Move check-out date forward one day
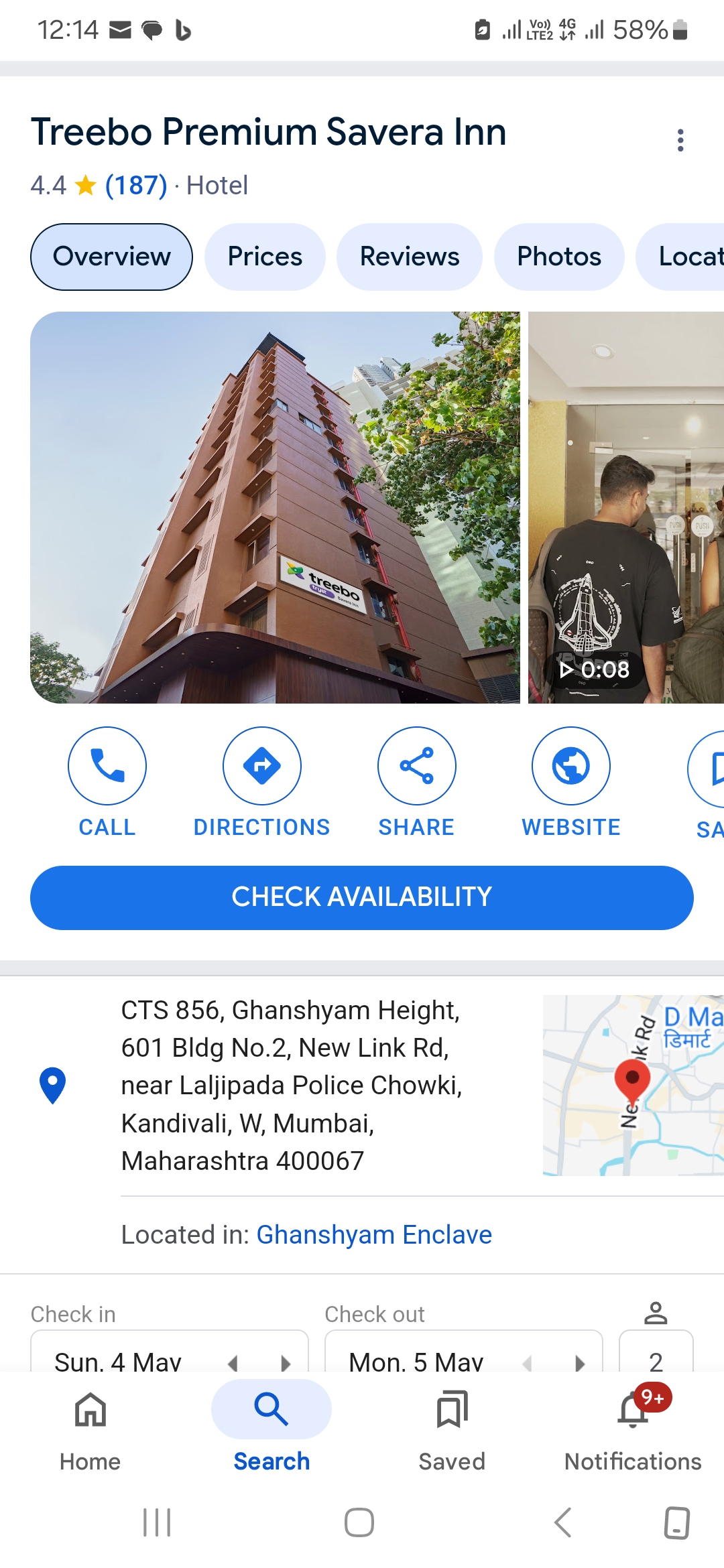 point(580,1362)
